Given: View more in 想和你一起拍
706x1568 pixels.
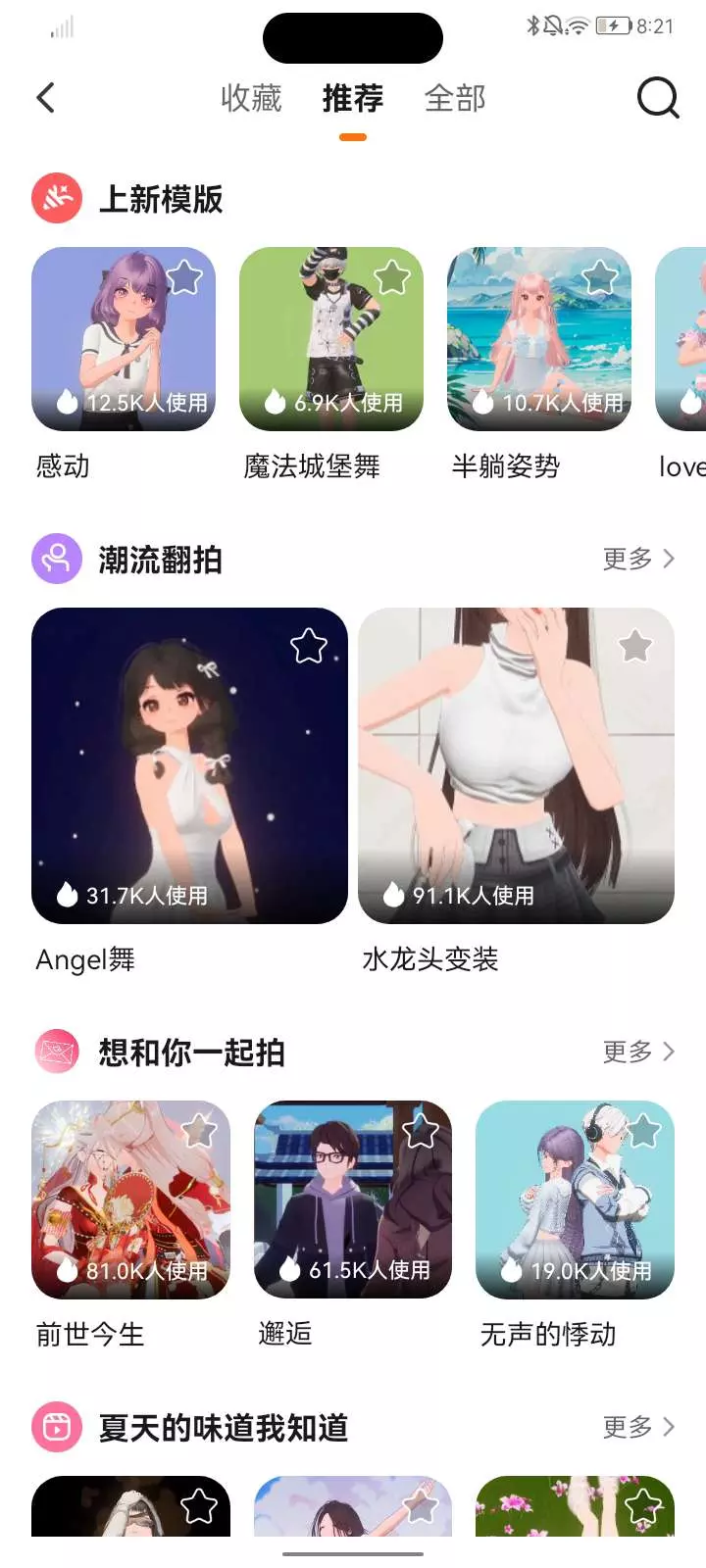Looking at the screenshot, I should tap(638, 1052).
